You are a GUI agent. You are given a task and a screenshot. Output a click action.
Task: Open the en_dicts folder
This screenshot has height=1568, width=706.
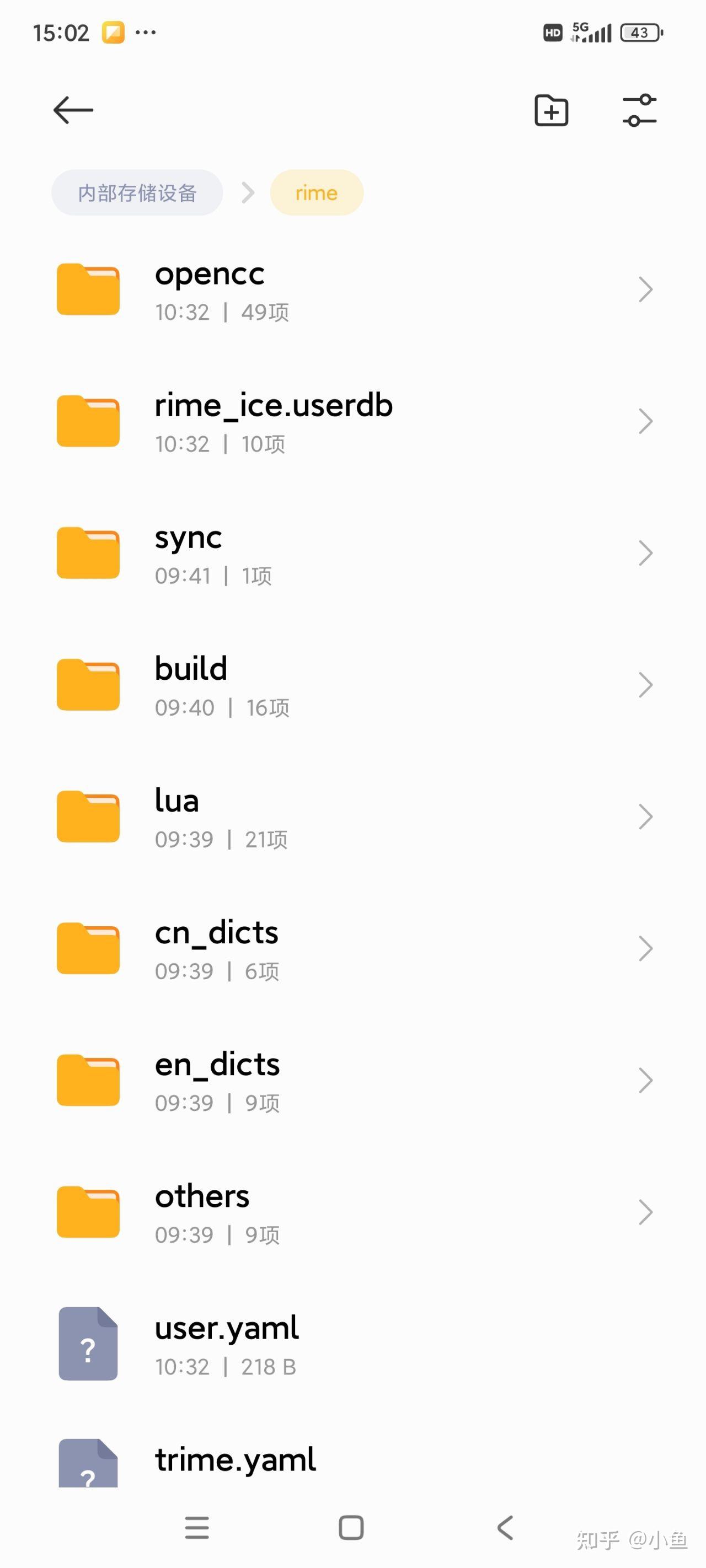[x=354, y=1081]
